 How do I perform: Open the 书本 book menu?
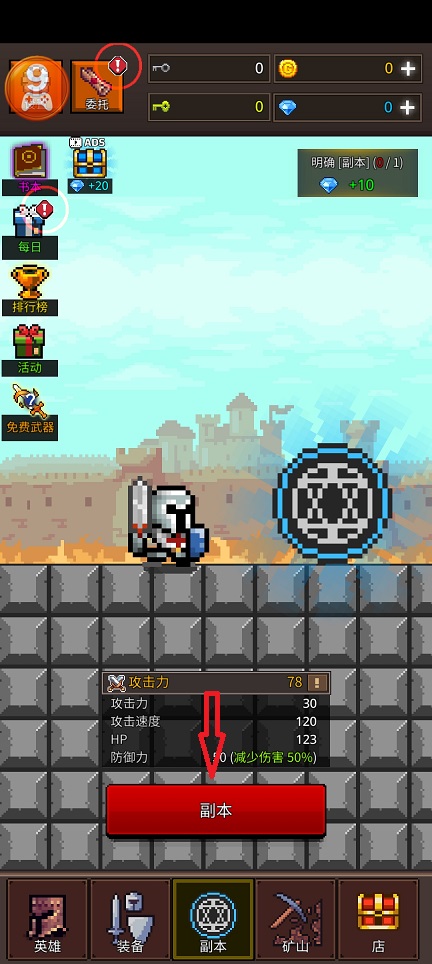tap(29, 169)
